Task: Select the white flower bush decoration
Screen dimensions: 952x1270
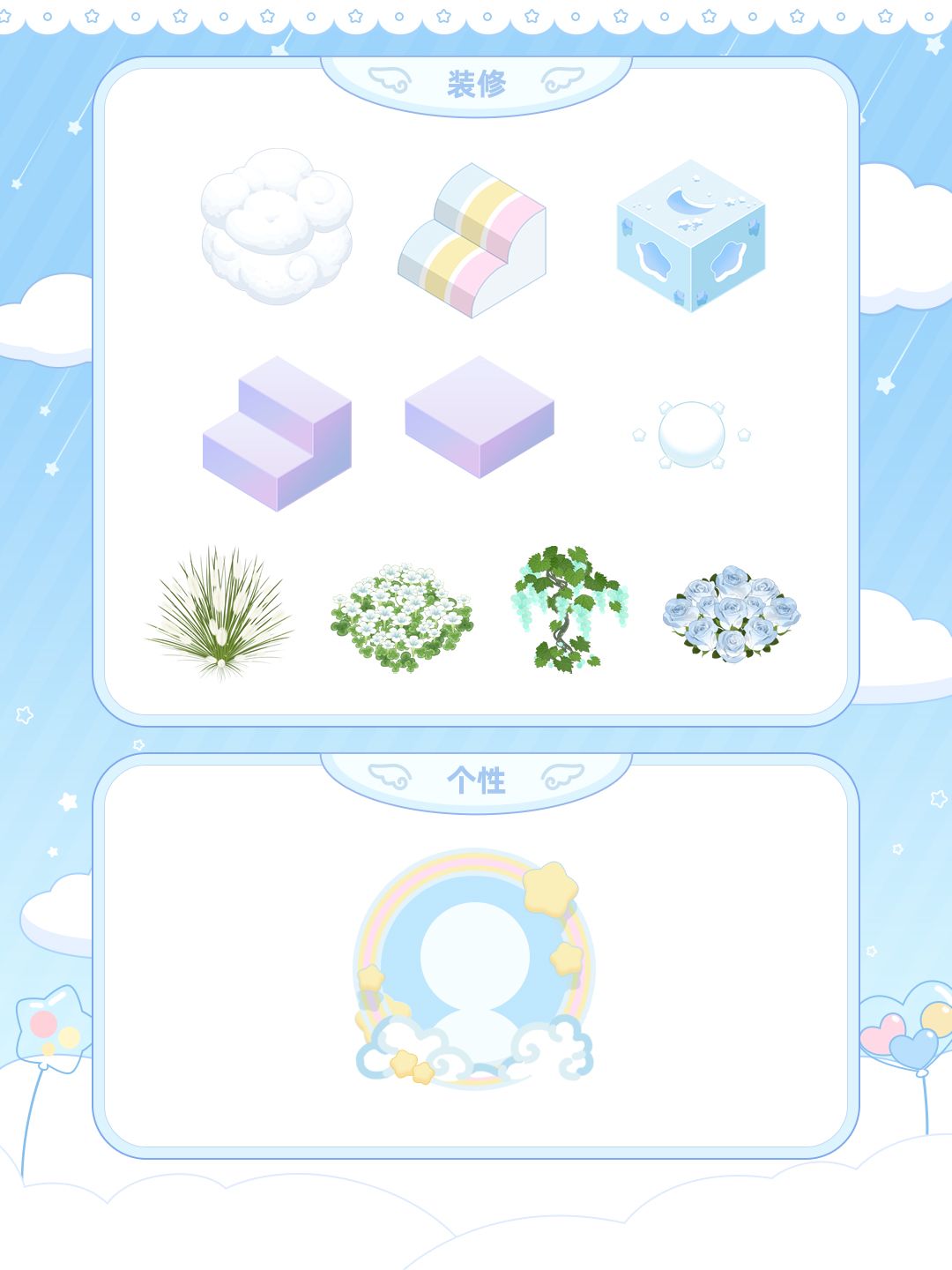Action: click(401, 609)
